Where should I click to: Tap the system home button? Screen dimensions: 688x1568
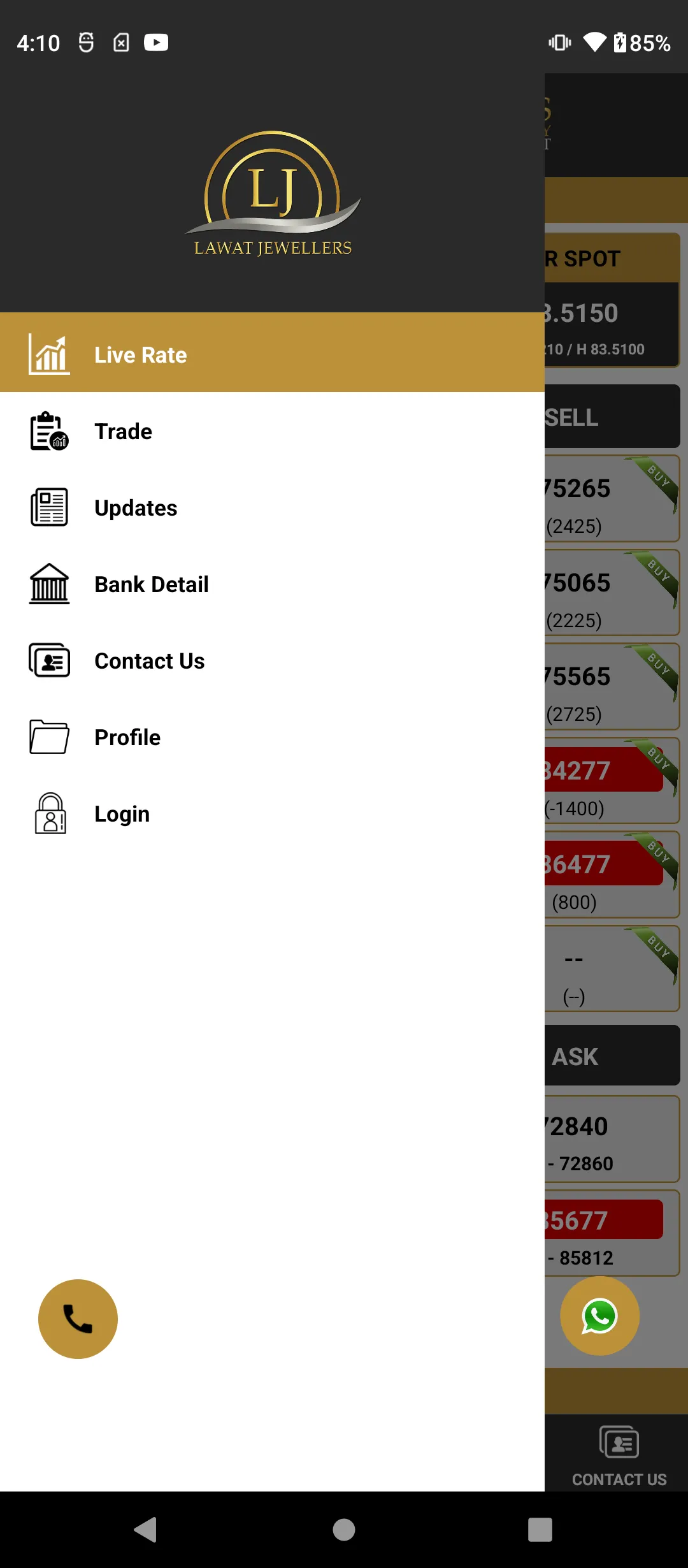[344, 1529]
